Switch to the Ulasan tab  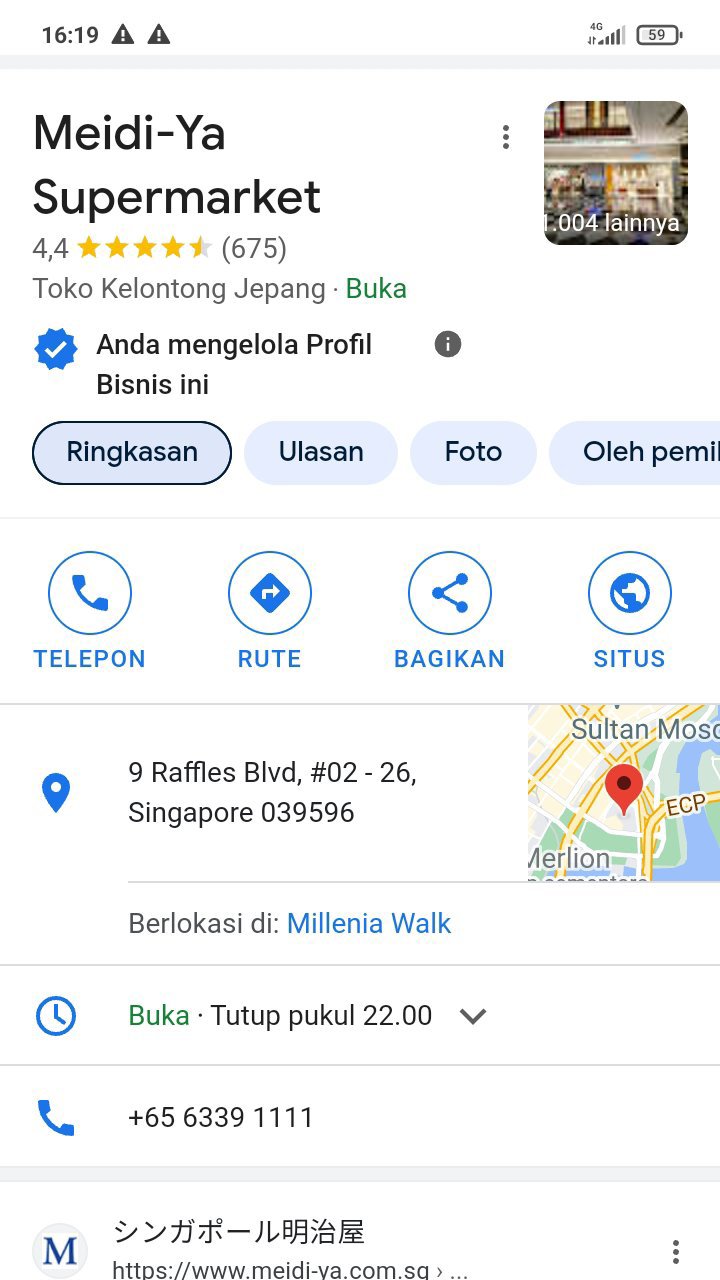pos(321,452)
